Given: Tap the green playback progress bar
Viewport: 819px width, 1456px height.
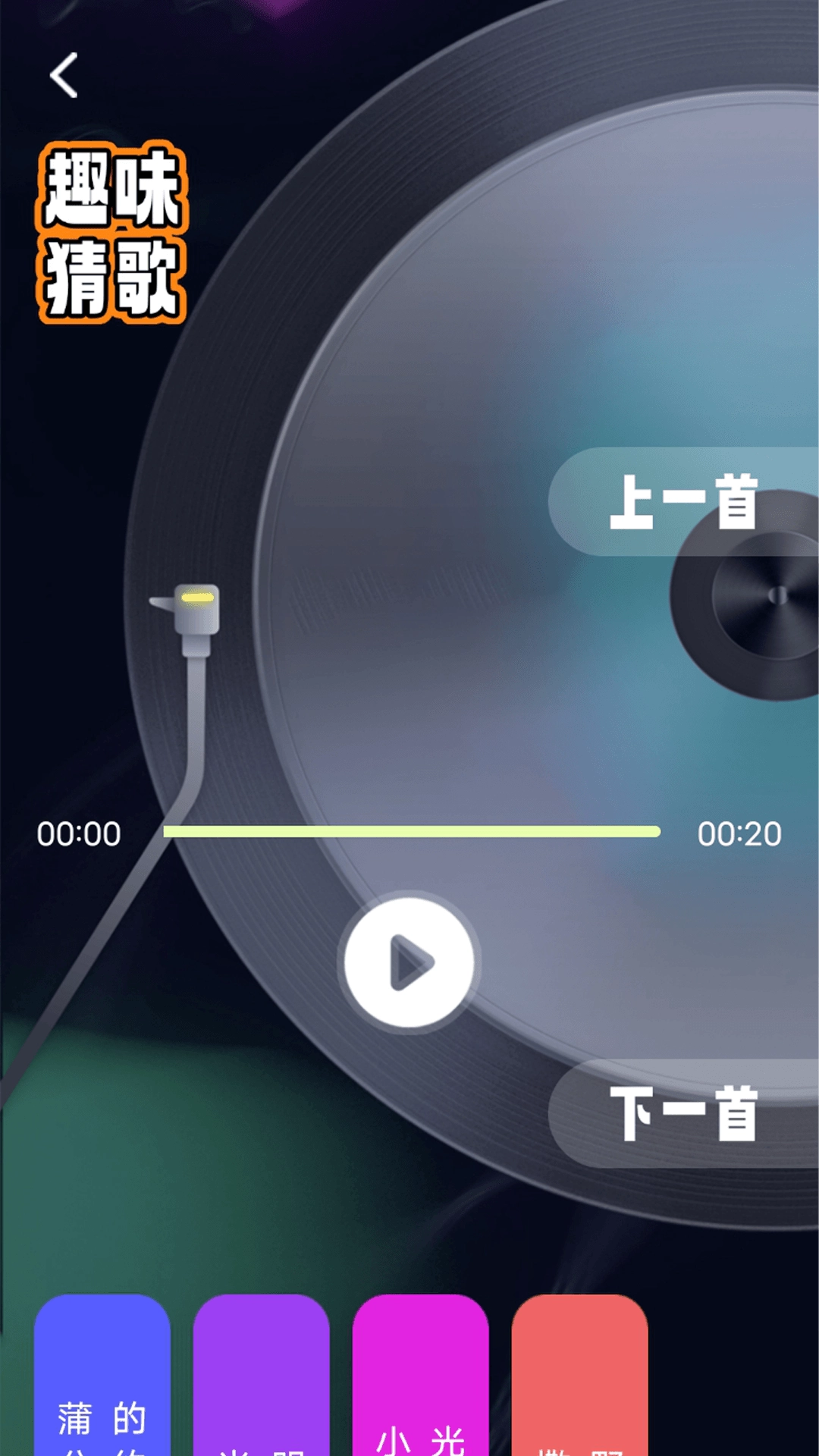Looking at the screenshot, I should 412,832.
